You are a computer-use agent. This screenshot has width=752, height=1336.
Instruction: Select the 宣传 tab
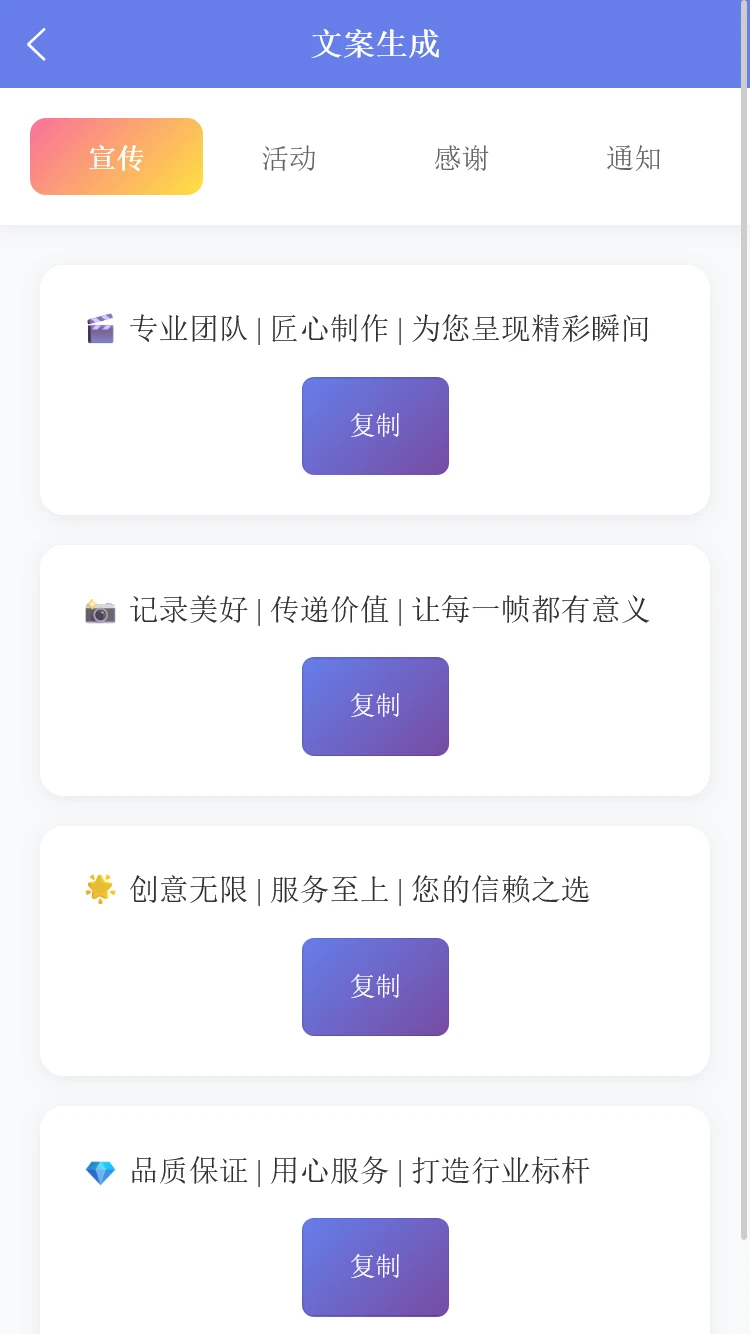116,157
